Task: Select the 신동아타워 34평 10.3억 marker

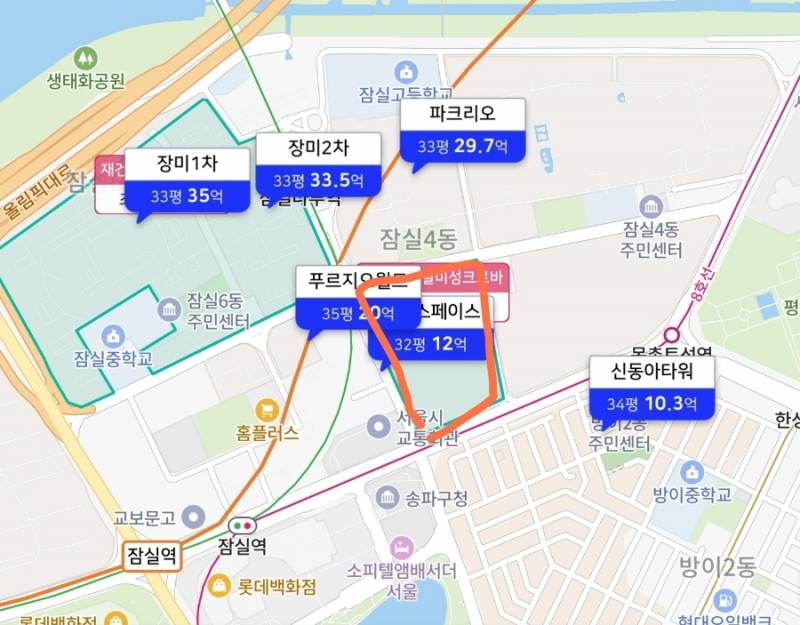Action: (654, 387)
